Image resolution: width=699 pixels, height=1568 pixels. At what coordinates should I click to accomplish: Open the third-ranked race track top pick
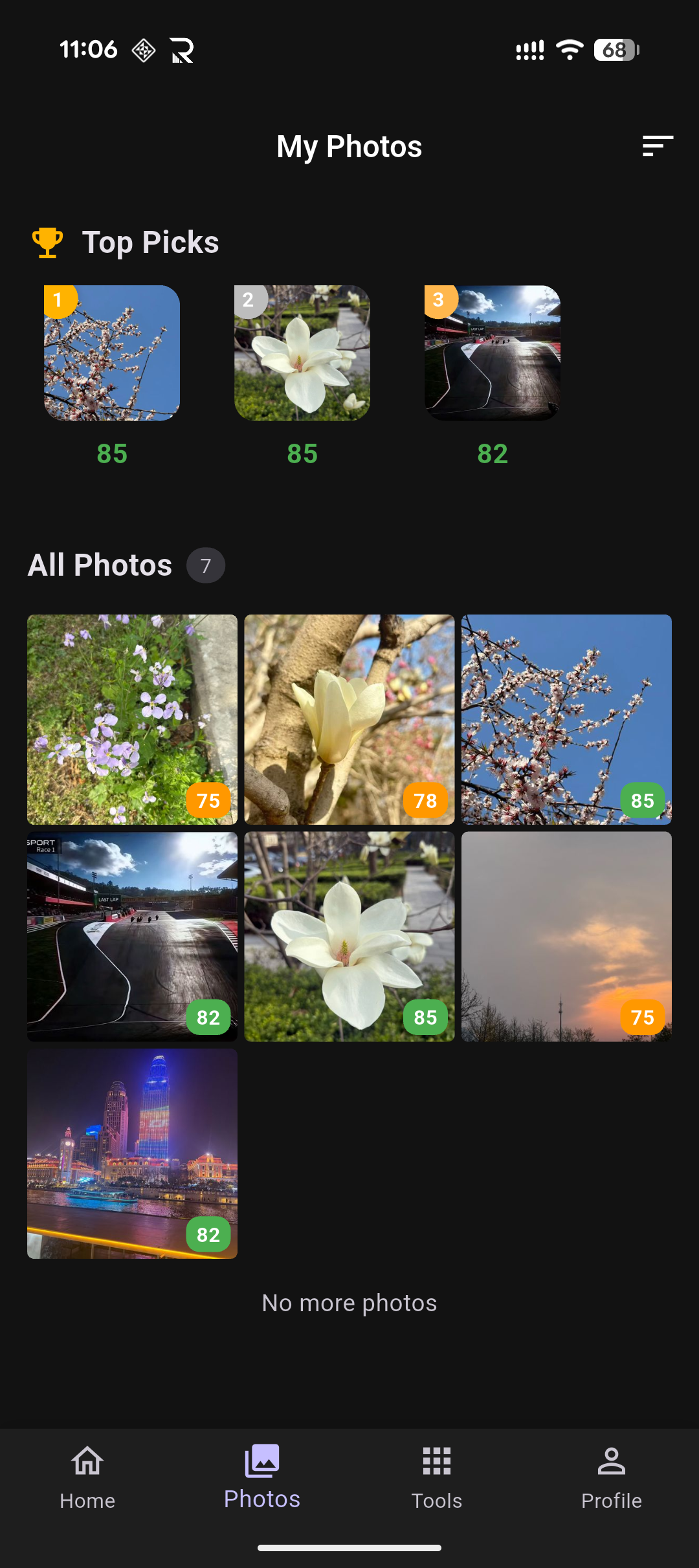coord(493,353)
